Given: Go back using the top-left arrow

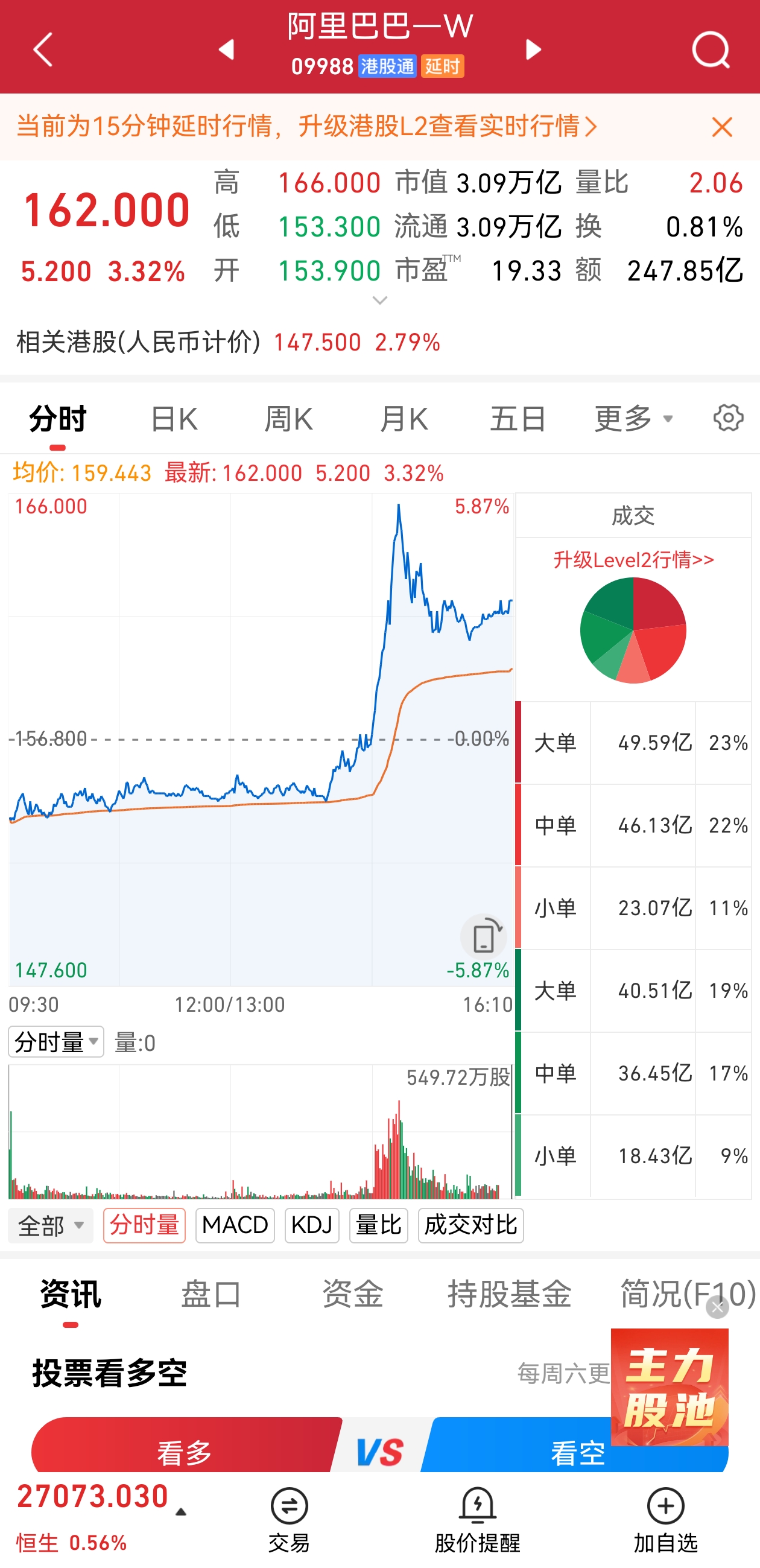Looking at the screenshot, I should 43,49.
